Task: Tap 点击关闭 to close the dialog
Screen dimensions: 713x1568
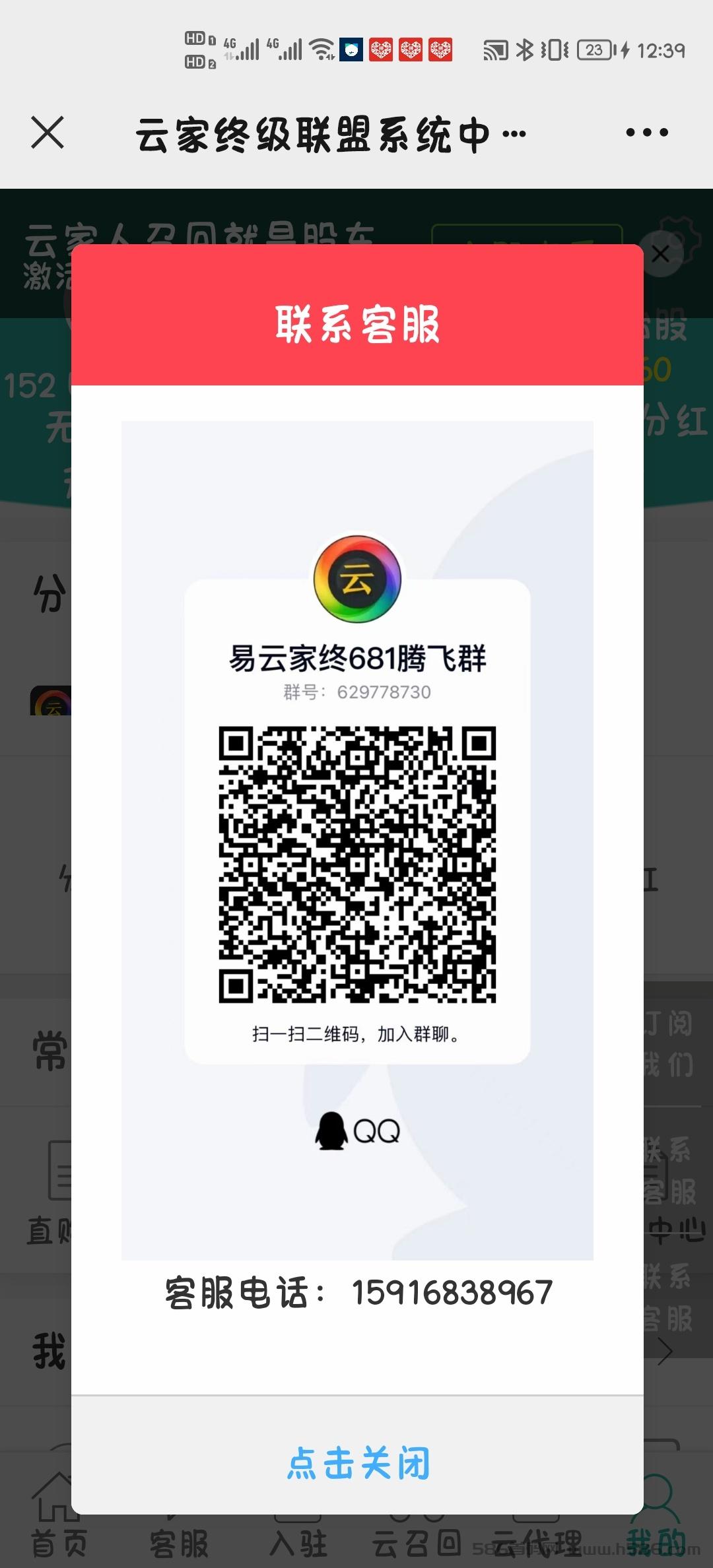Action: pyautogui.click(x=358, y=1463)
